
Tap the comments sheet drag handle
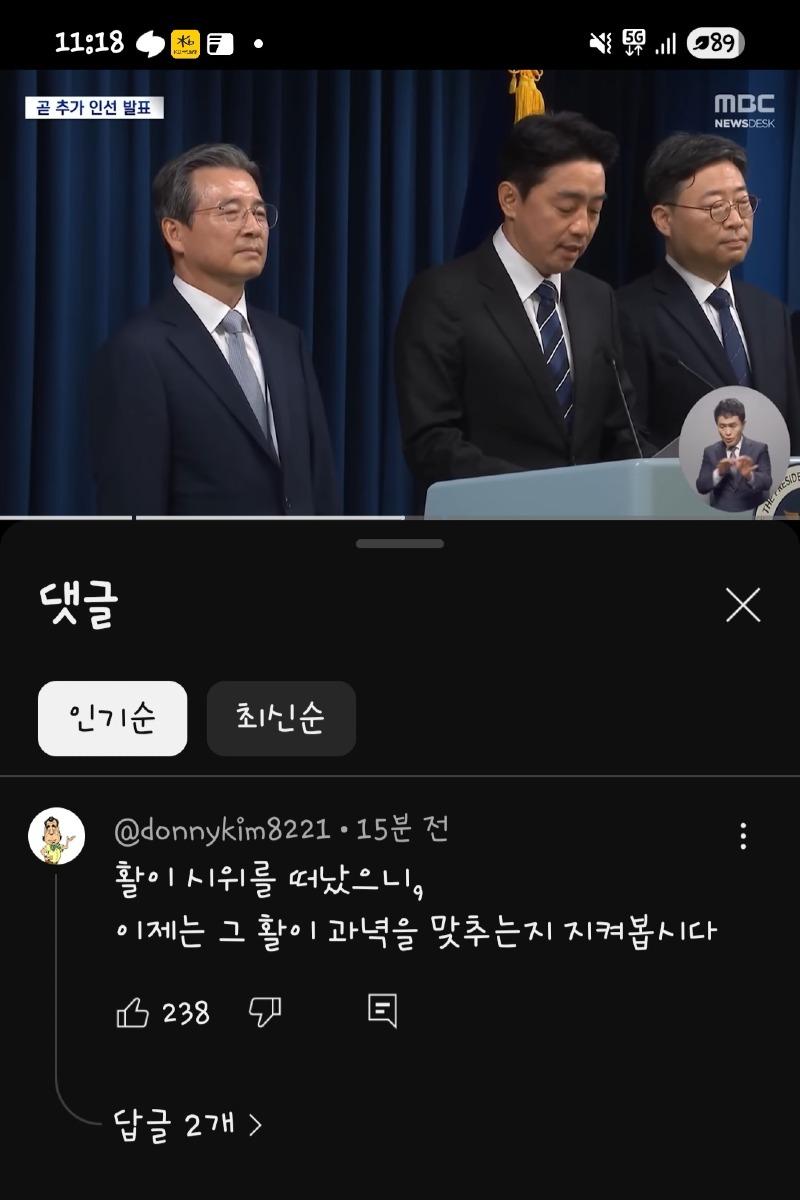click(x=400, y=543)
